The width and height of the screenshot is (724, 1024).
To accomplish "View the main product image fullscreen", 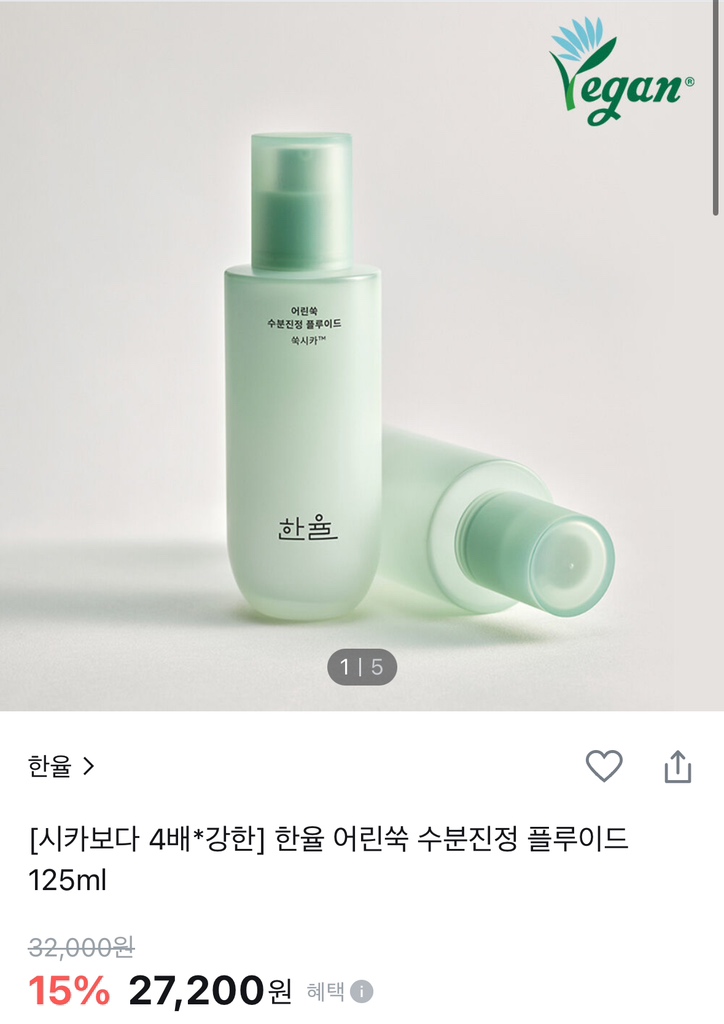I will 362,380.
